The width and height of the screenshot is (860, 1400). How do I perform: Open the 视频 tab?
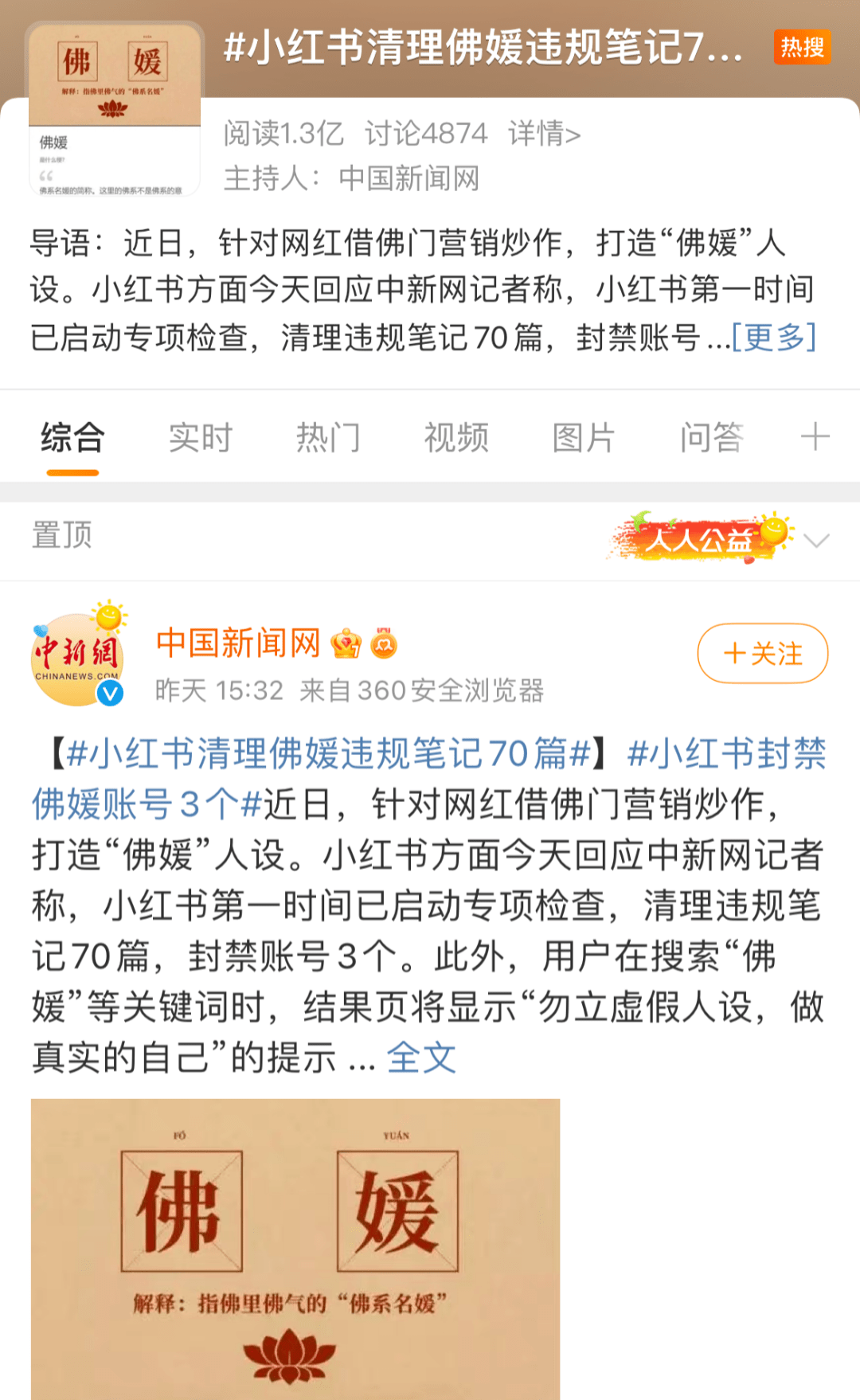[x=456, y=438]
